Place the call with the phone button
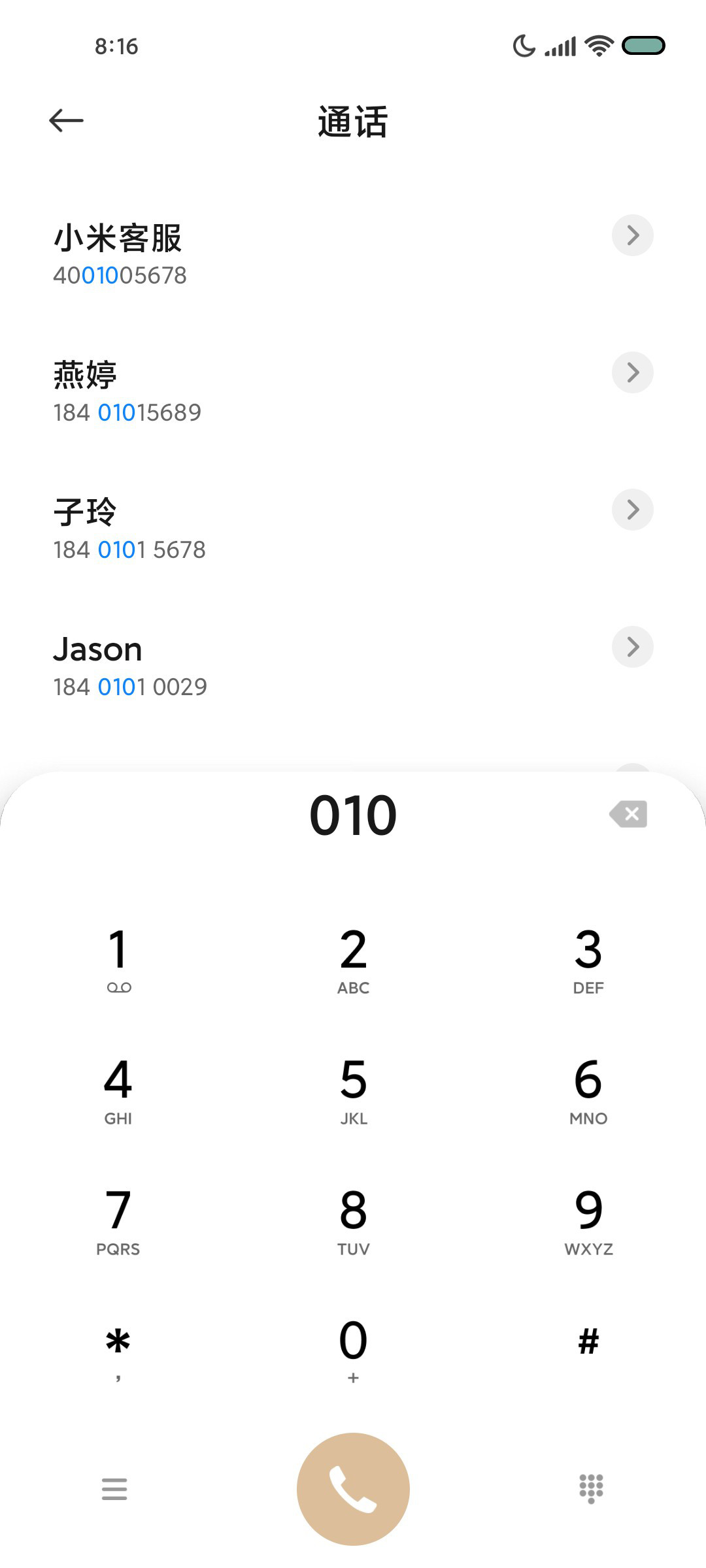 tap(353, 1489)
